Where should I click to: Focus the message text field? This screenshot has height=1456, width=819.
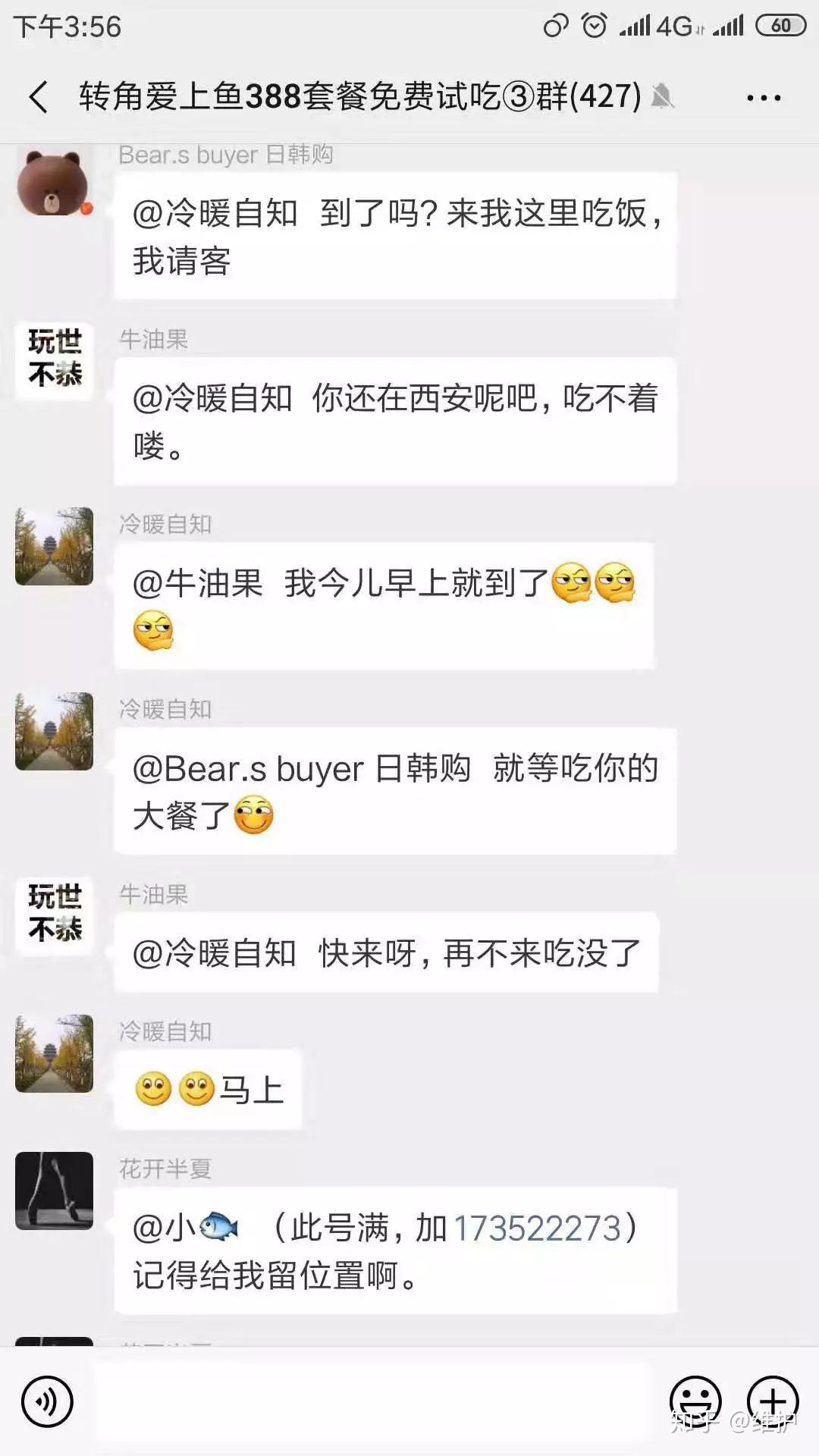coord(372,1401)
